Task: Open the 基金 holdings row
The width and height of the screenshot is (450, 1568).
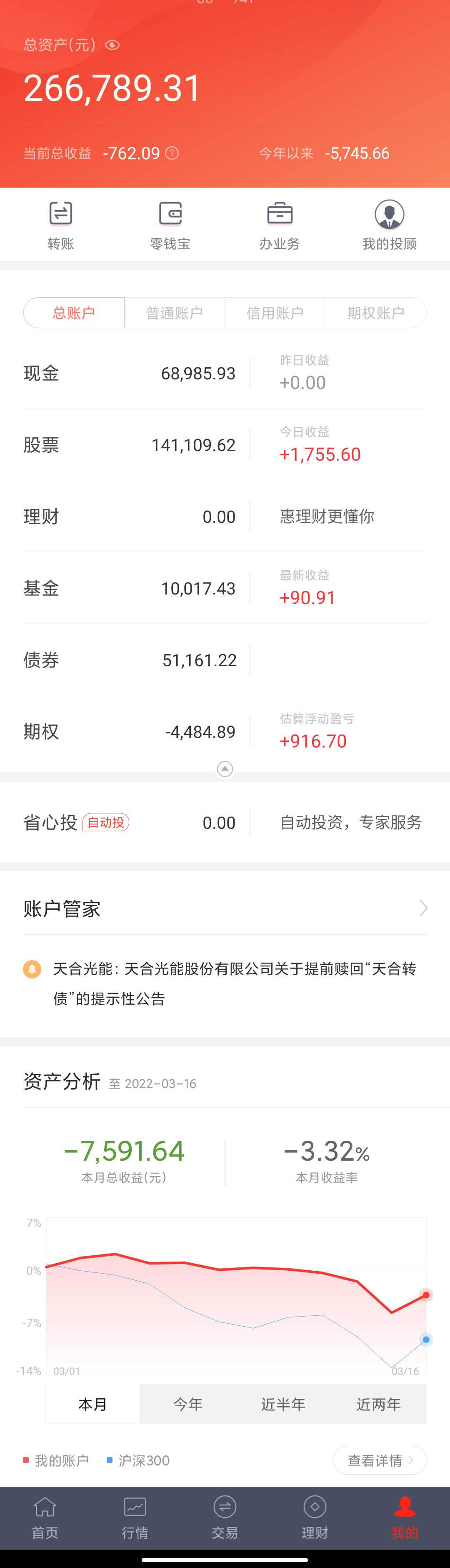Action: tap(134, 589)
